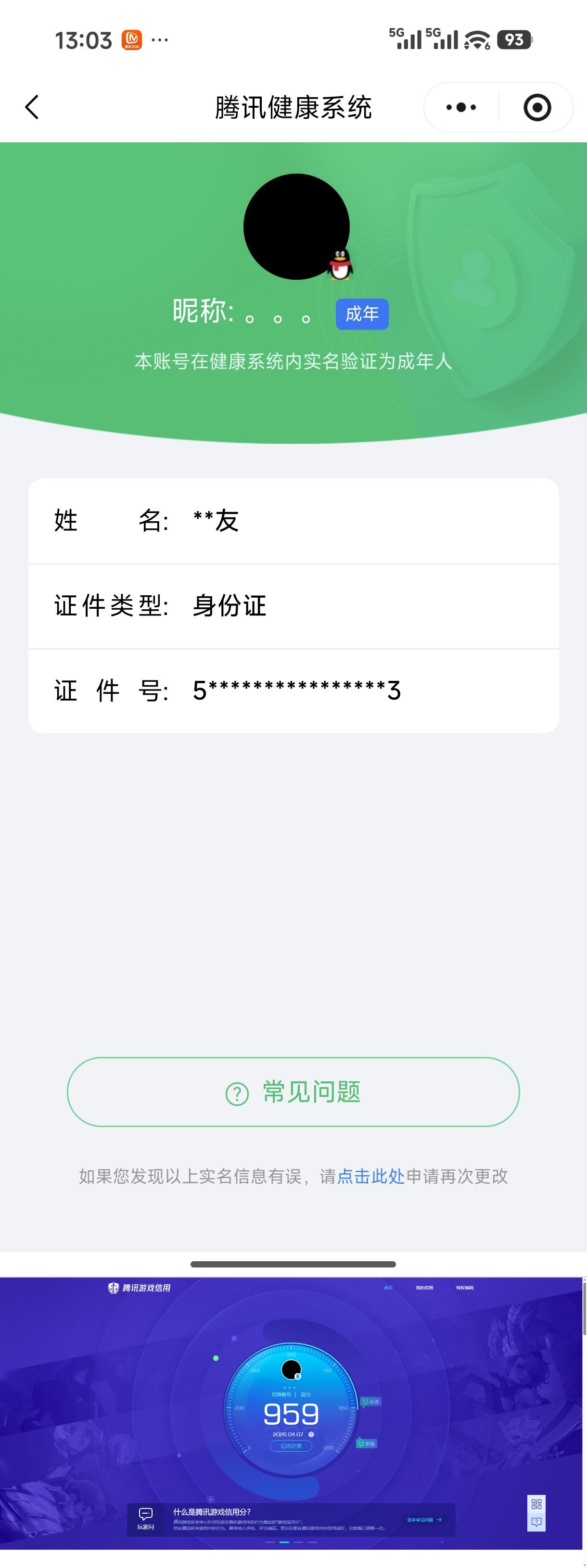Open 信用详情 for credit details
The width and height of the screenshot is (587, 1568).
click(292, 1446)
